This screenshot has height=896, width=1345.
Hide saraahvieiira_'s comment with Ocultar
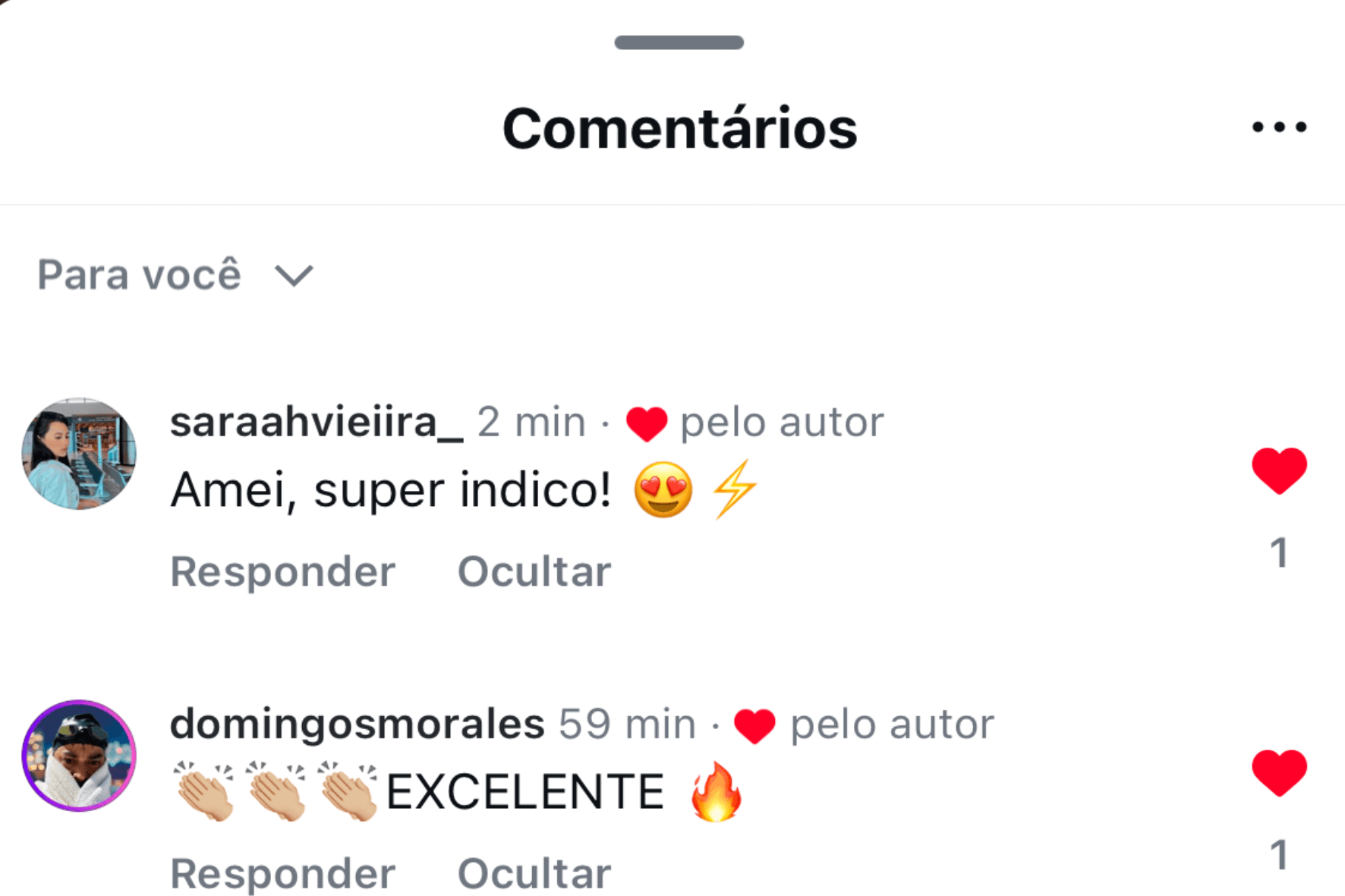(534, 571)
